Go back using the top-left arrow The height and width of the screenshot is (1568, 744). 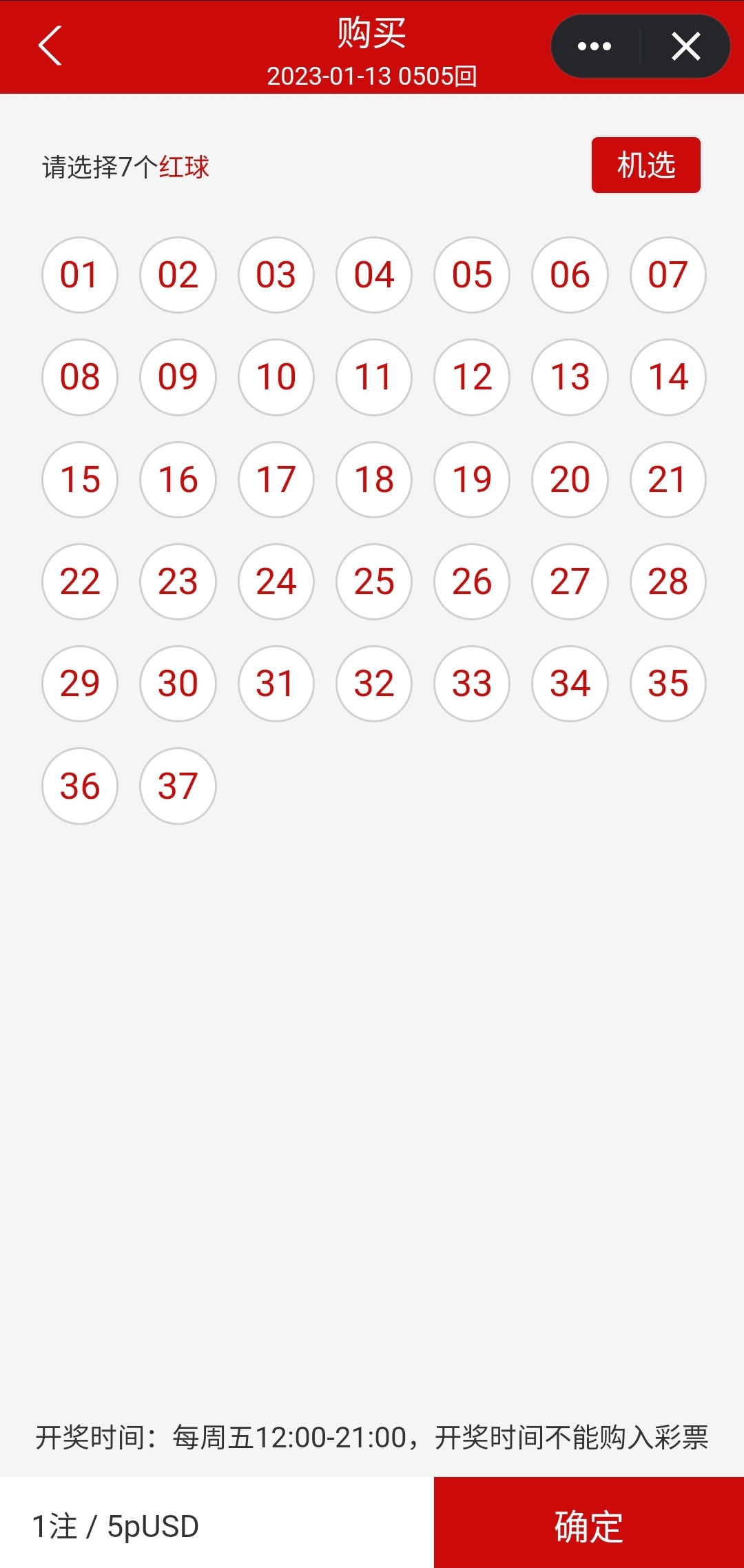coord(50,45)
